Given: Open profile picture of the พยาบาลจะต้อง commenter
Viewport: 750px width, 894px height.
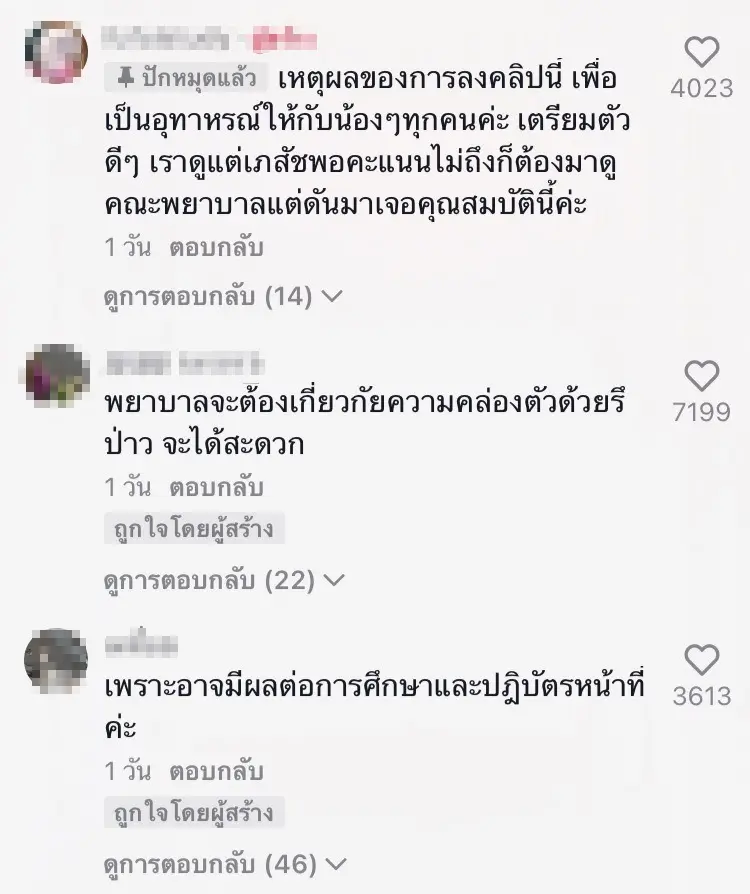Looking at the screenshot, I should [x=57, y=376].
